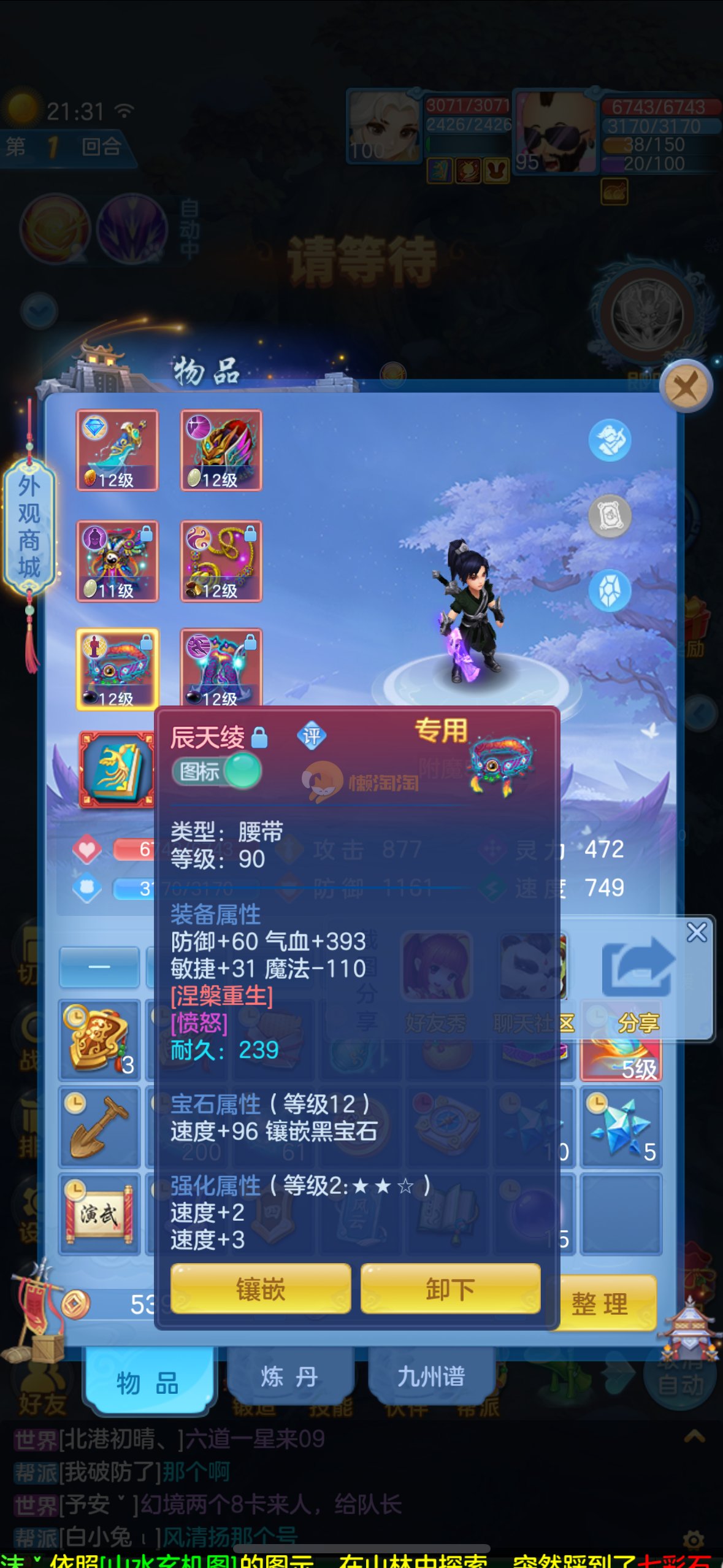This screenshot has width=723, height=1568.
Task: Tap 整理 to sort the inventory
Action: pyautogui.click(x=600, y=1304)
